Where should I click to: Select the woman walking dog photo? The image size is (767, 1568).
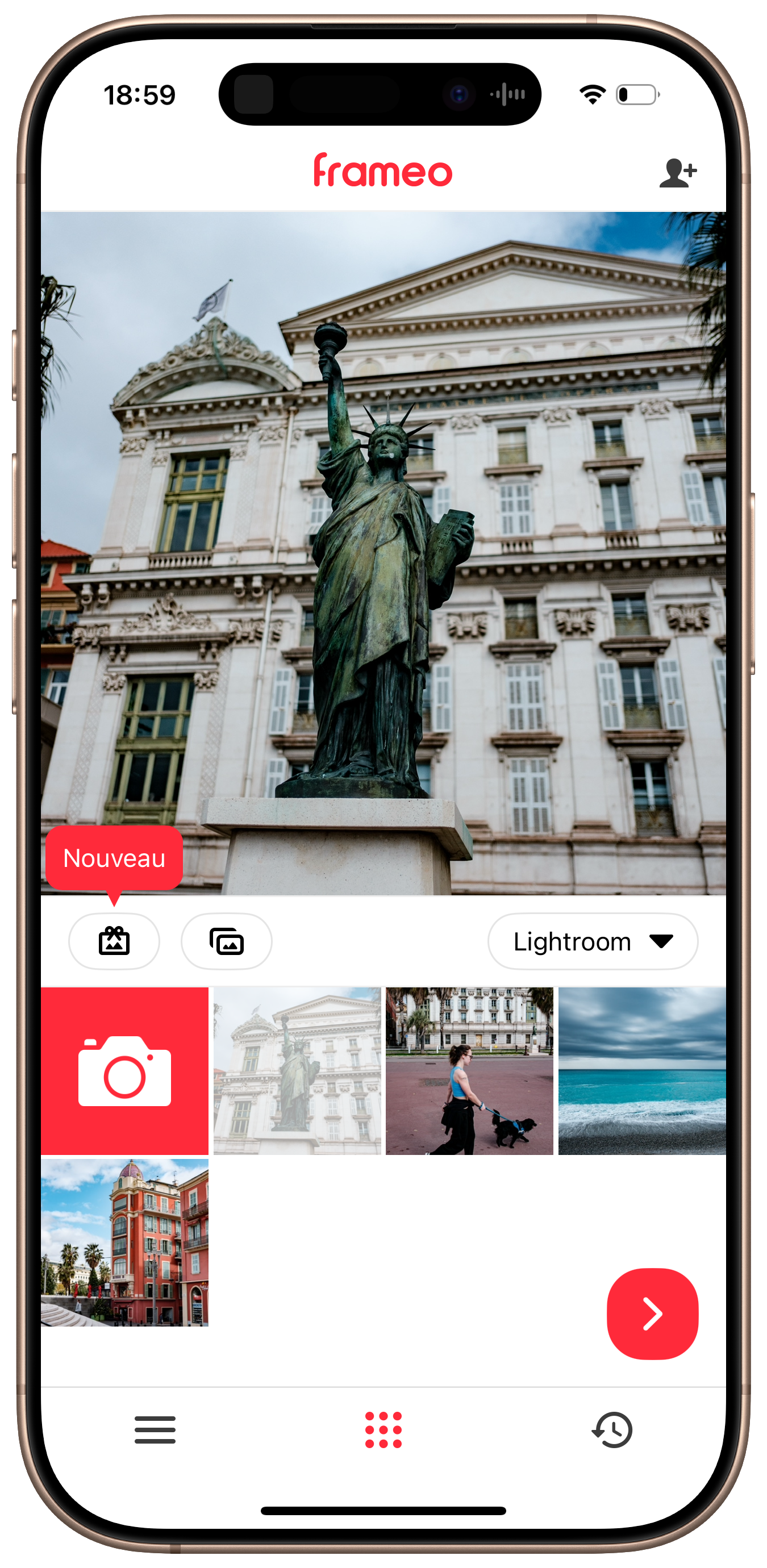click(x=469, y=1071)
